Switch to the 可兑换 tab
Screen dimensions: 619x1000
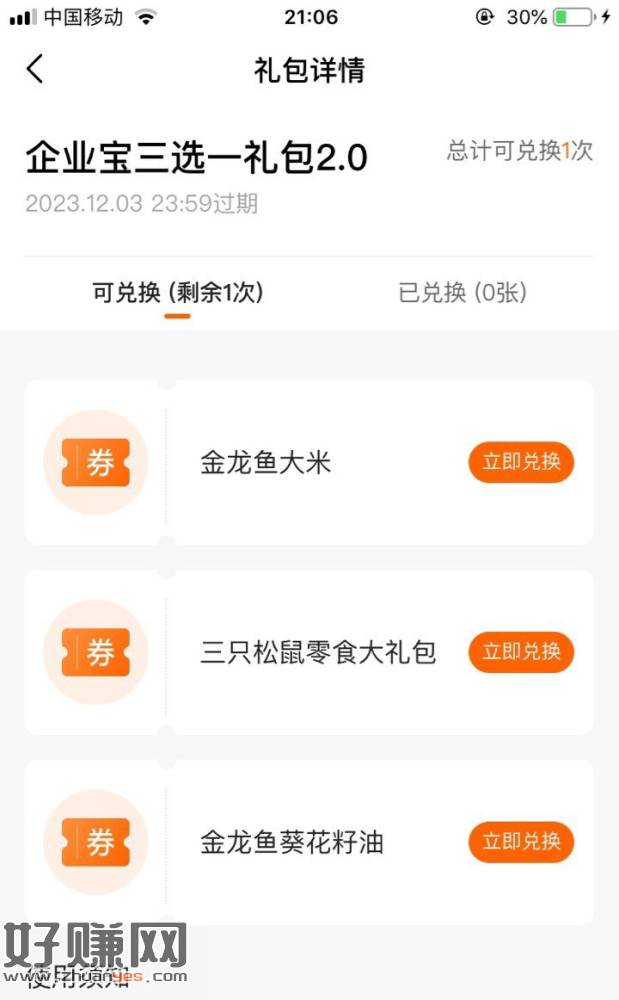click(x=178, y=293)
